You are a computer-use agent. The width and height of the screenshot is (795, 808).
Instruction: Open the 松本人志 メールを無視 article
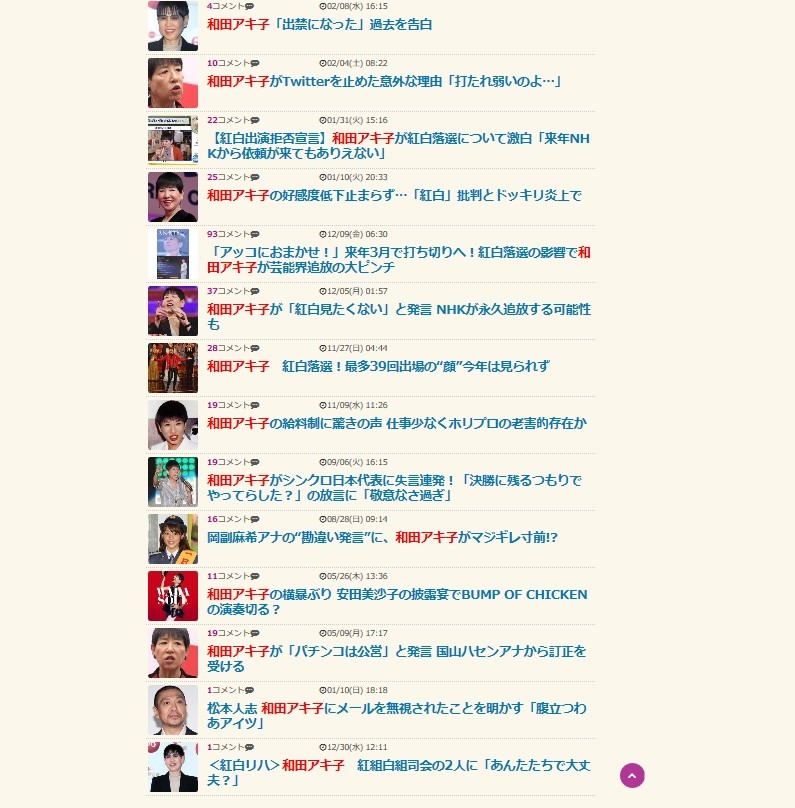[x=396, y=716]
